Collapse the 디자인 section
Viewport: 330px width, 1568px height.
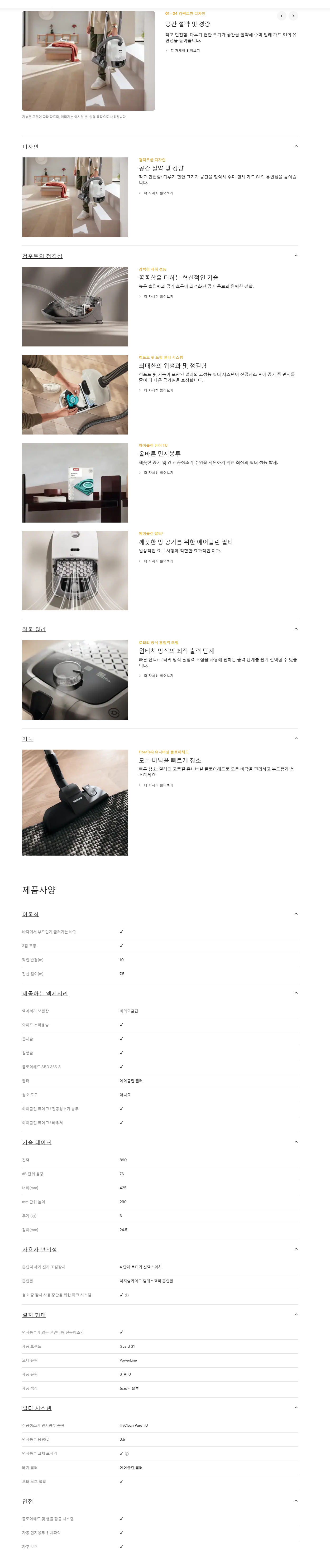pos(296,146)
